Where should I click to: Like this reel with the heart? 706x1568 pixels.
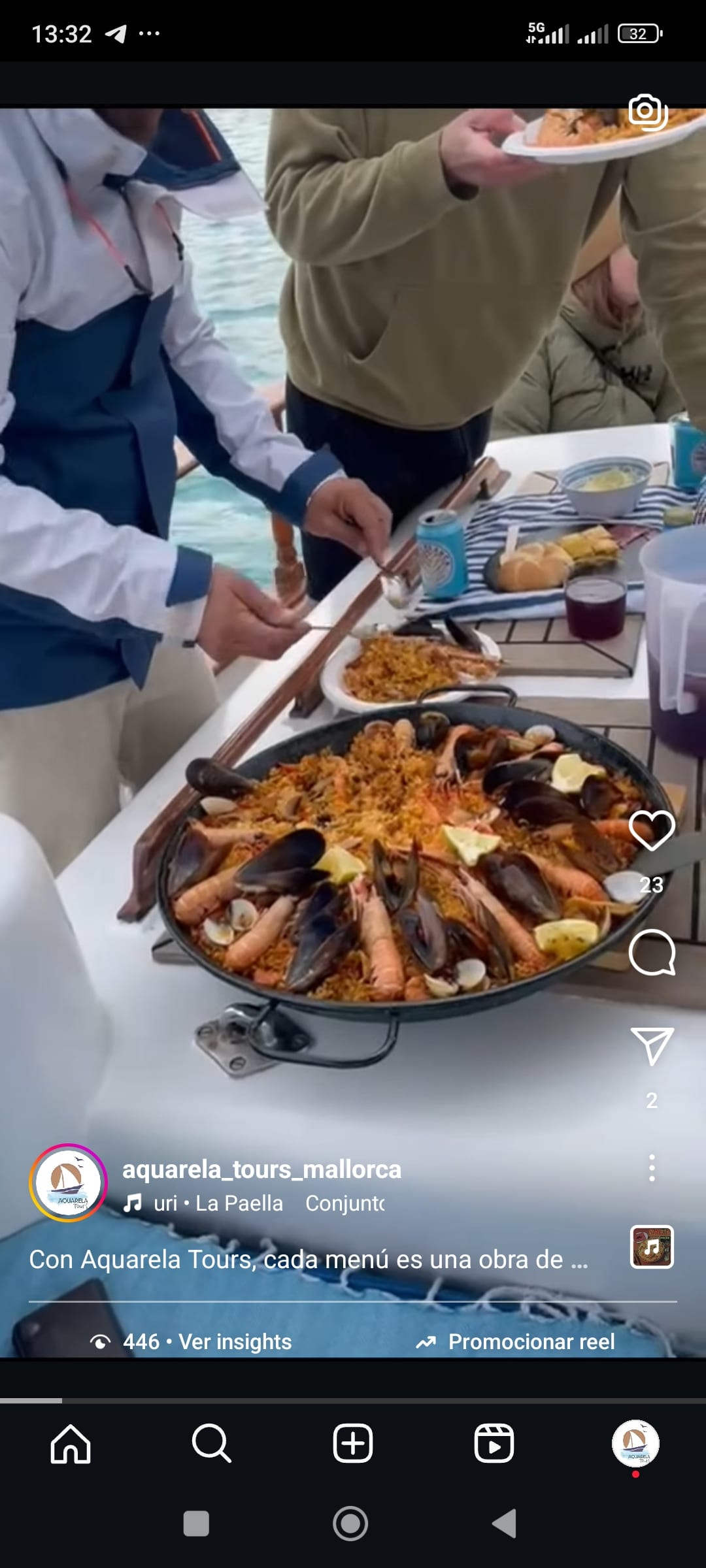click(x=652, y=830)
